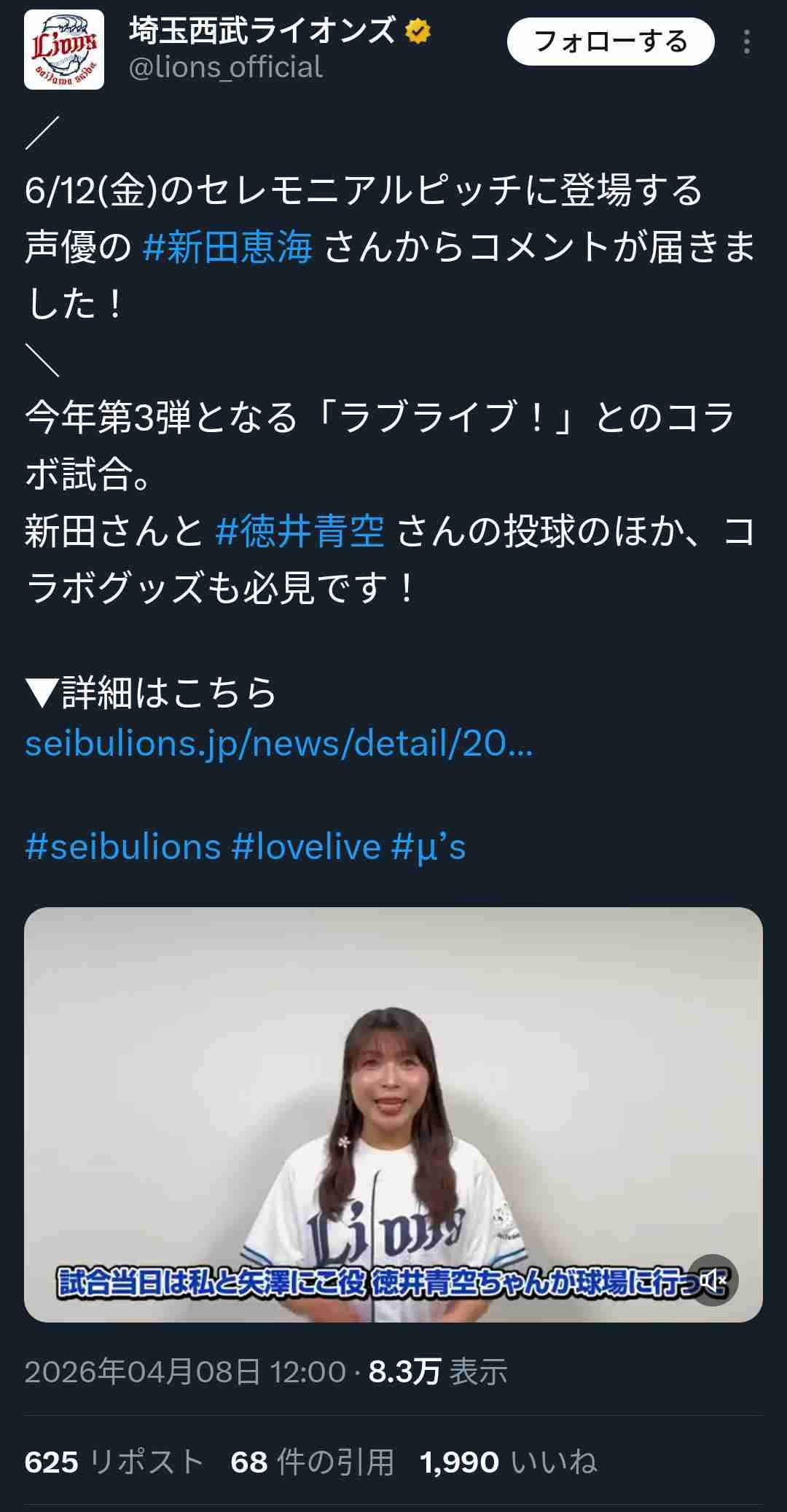
Task: Open the 埼玉西武ライオンズ profile avatar
Action: 64,50
